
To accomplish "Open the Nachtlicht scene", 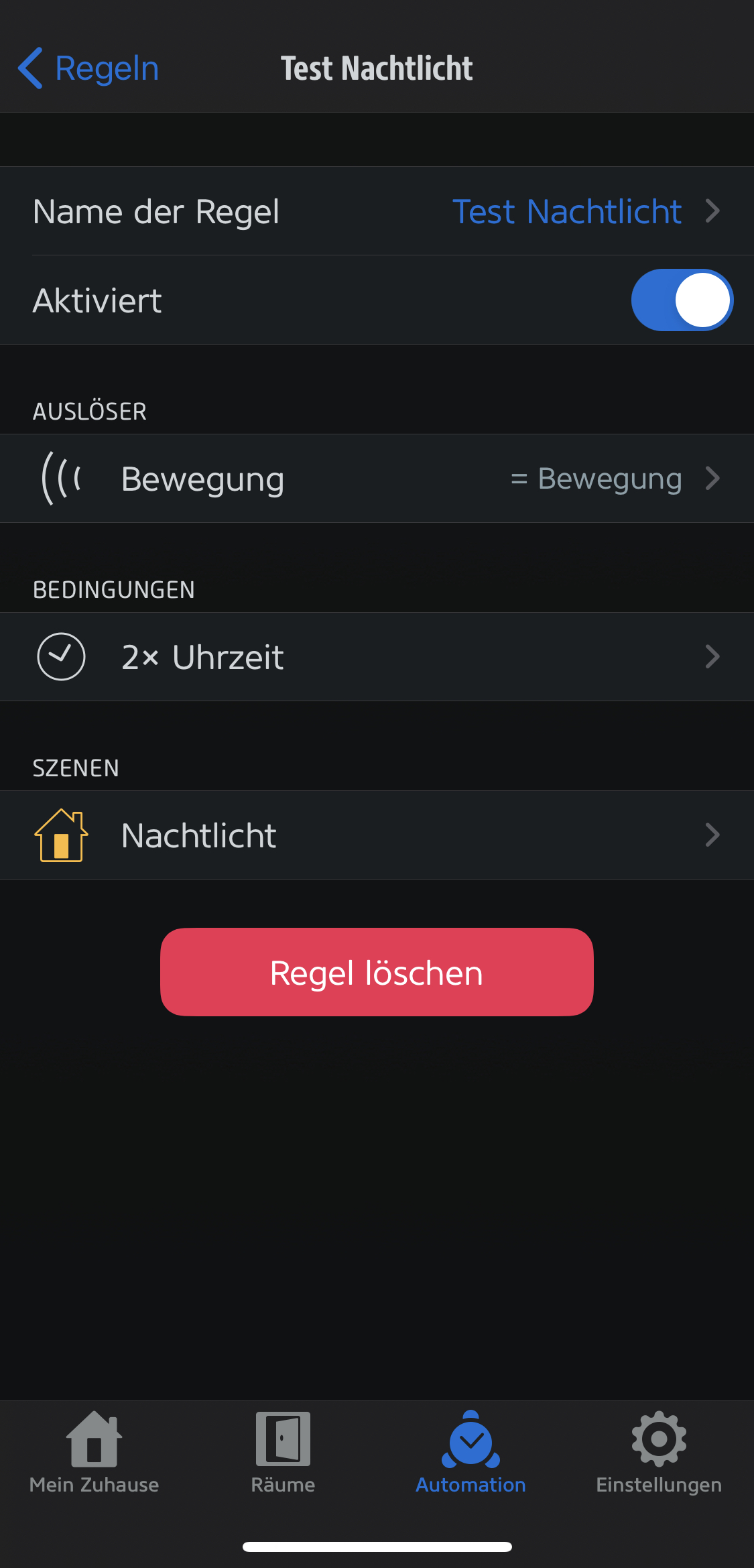I will pyautogui.click(x=377, y=835).
